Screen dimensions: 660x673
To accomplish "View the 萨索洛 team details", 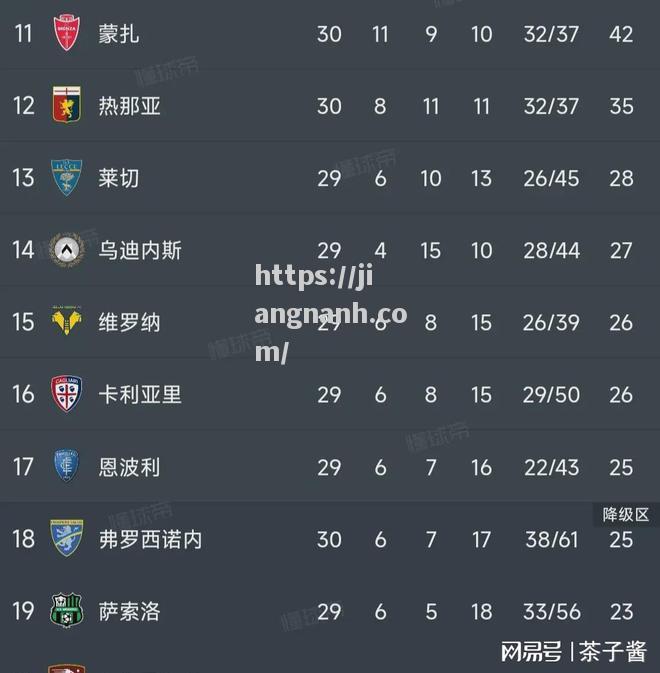I will pos(129,611).
